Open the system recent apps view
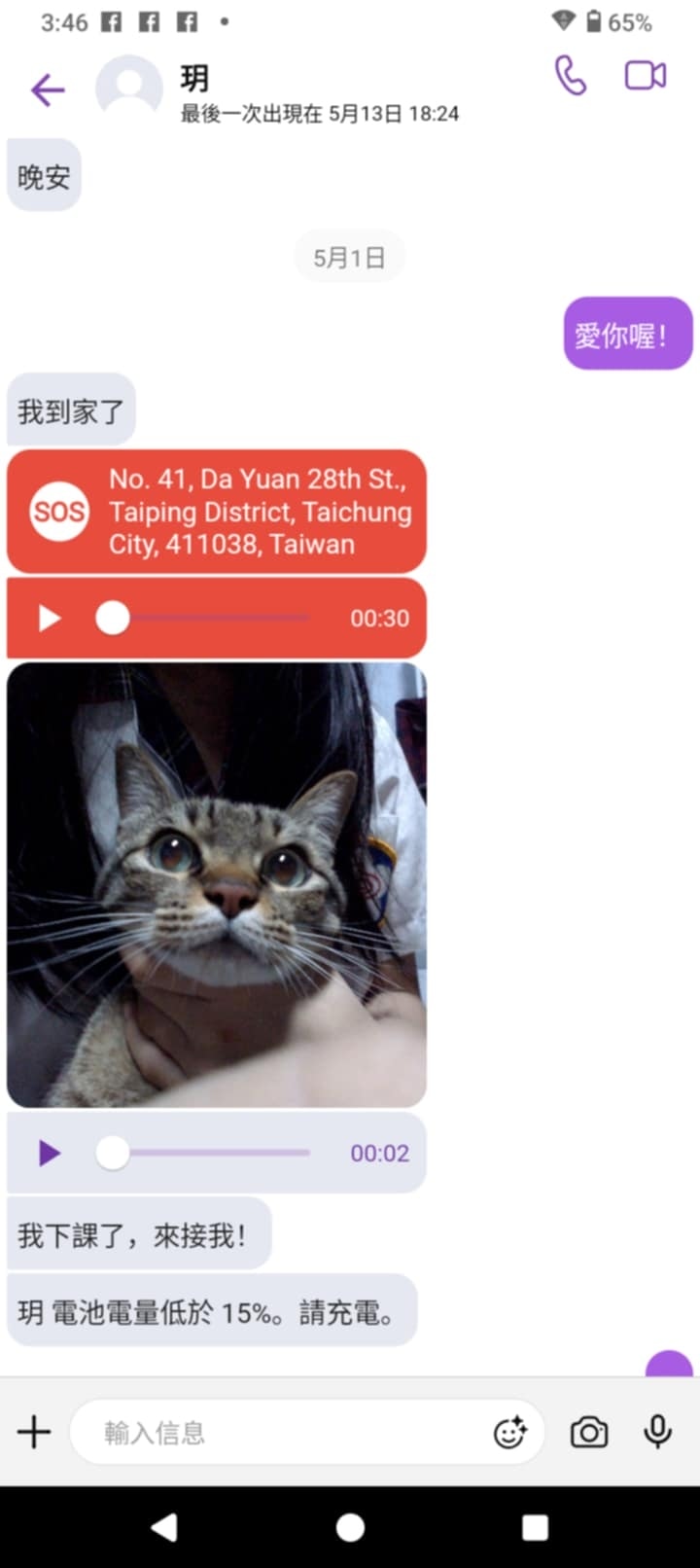Image resolution: width=700 pixels, height=1568 pixels. 535,1528
